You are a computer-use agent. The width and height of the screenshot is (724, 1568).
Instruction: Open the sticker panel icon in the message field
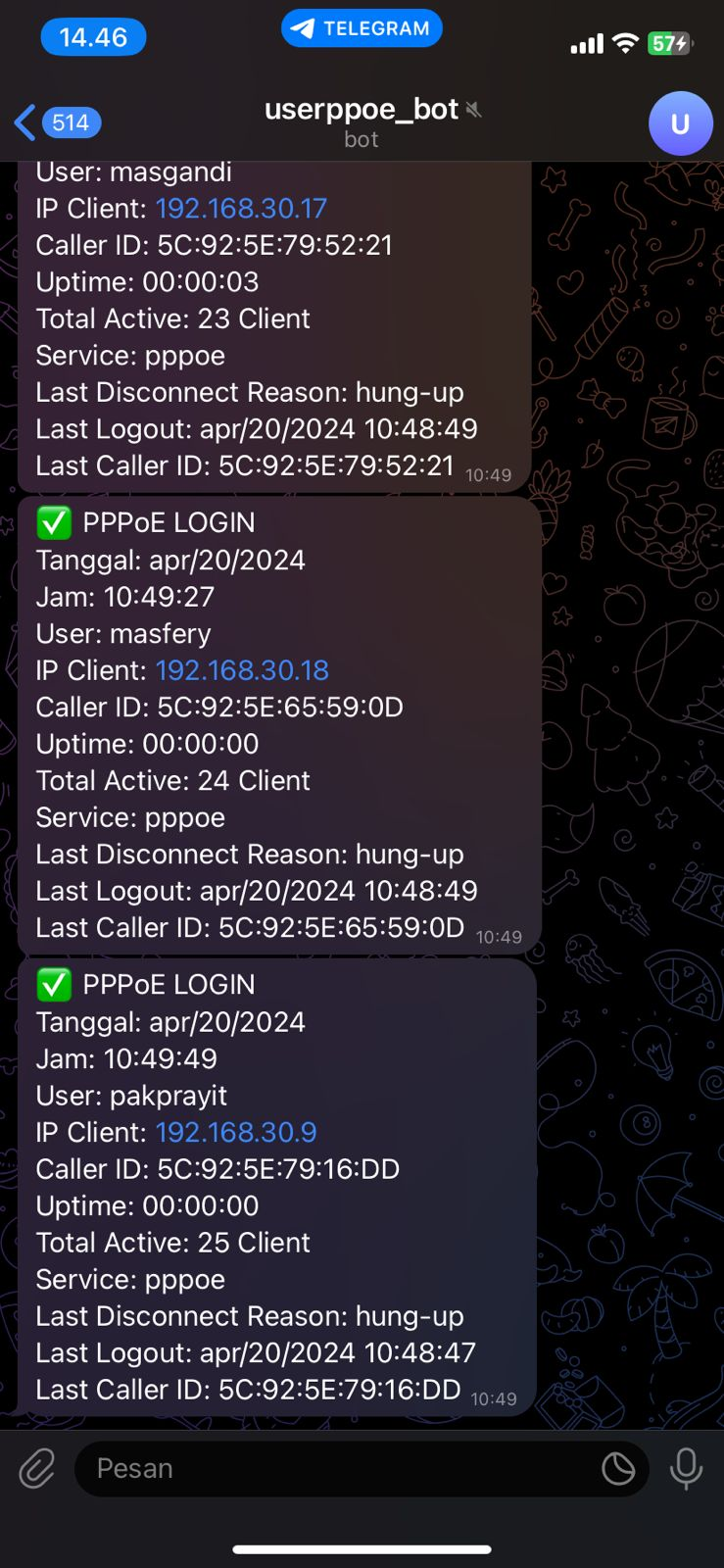(x=618, y=1468)
